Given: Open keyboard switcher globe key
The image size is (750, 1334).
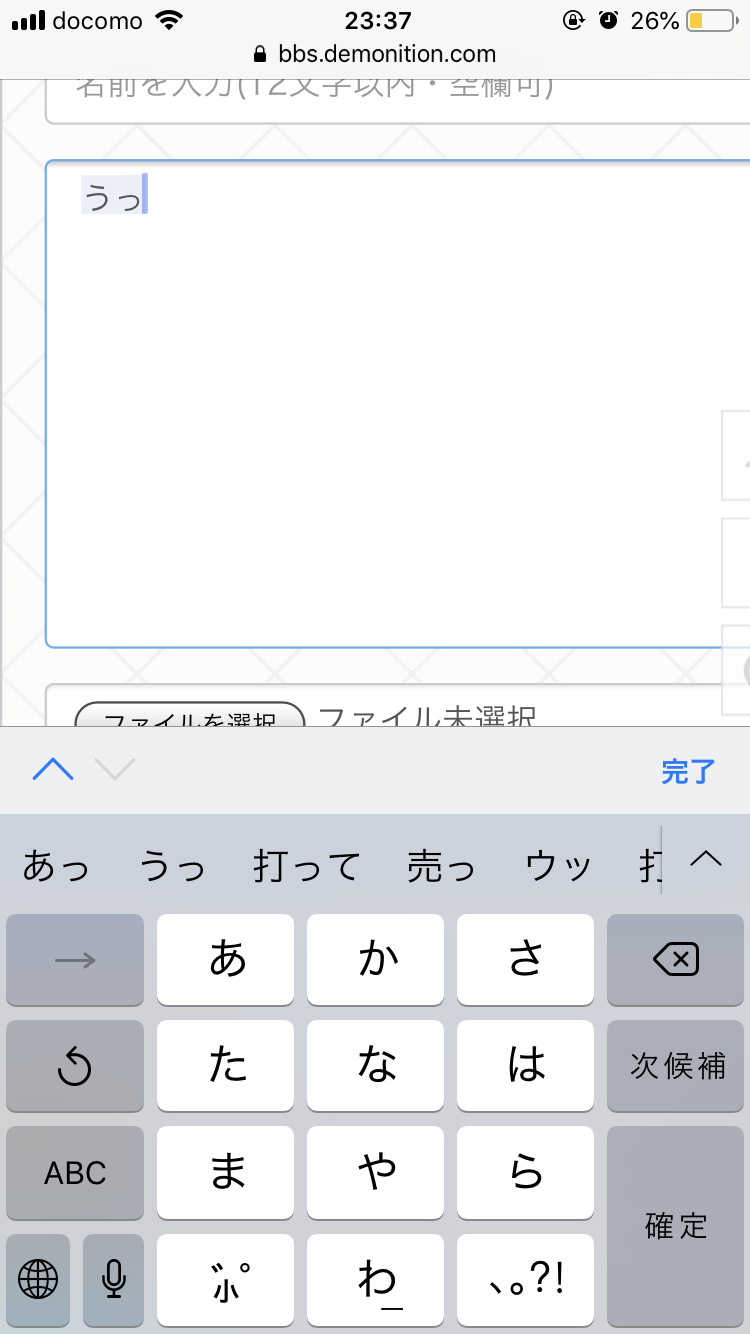Looking at the screenshot, I should pos(38,1278).
